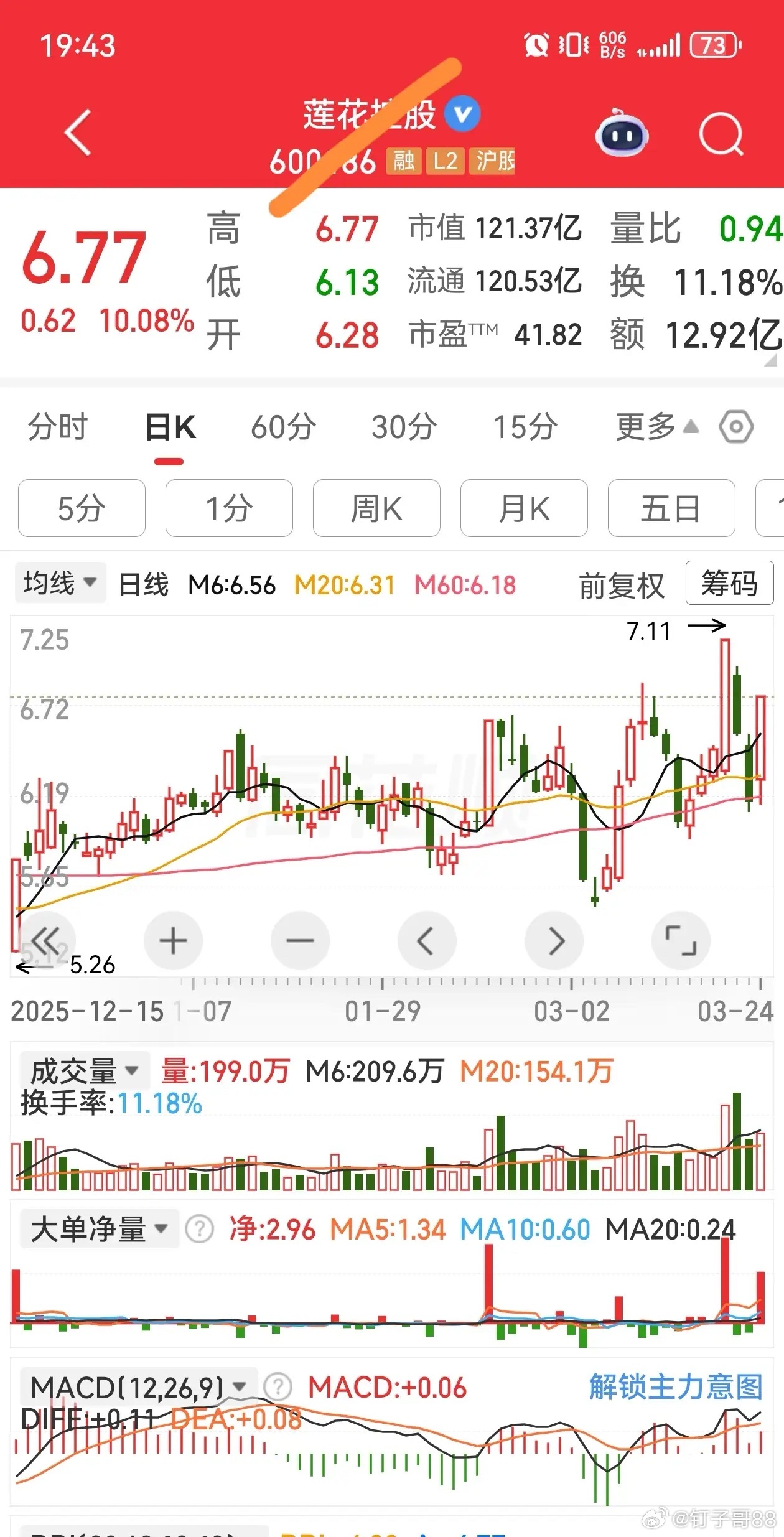Switch to the 15分 chart tab
Image resolution: width=784 pixels, height=1537 pixels.
[x=526, y=427]
